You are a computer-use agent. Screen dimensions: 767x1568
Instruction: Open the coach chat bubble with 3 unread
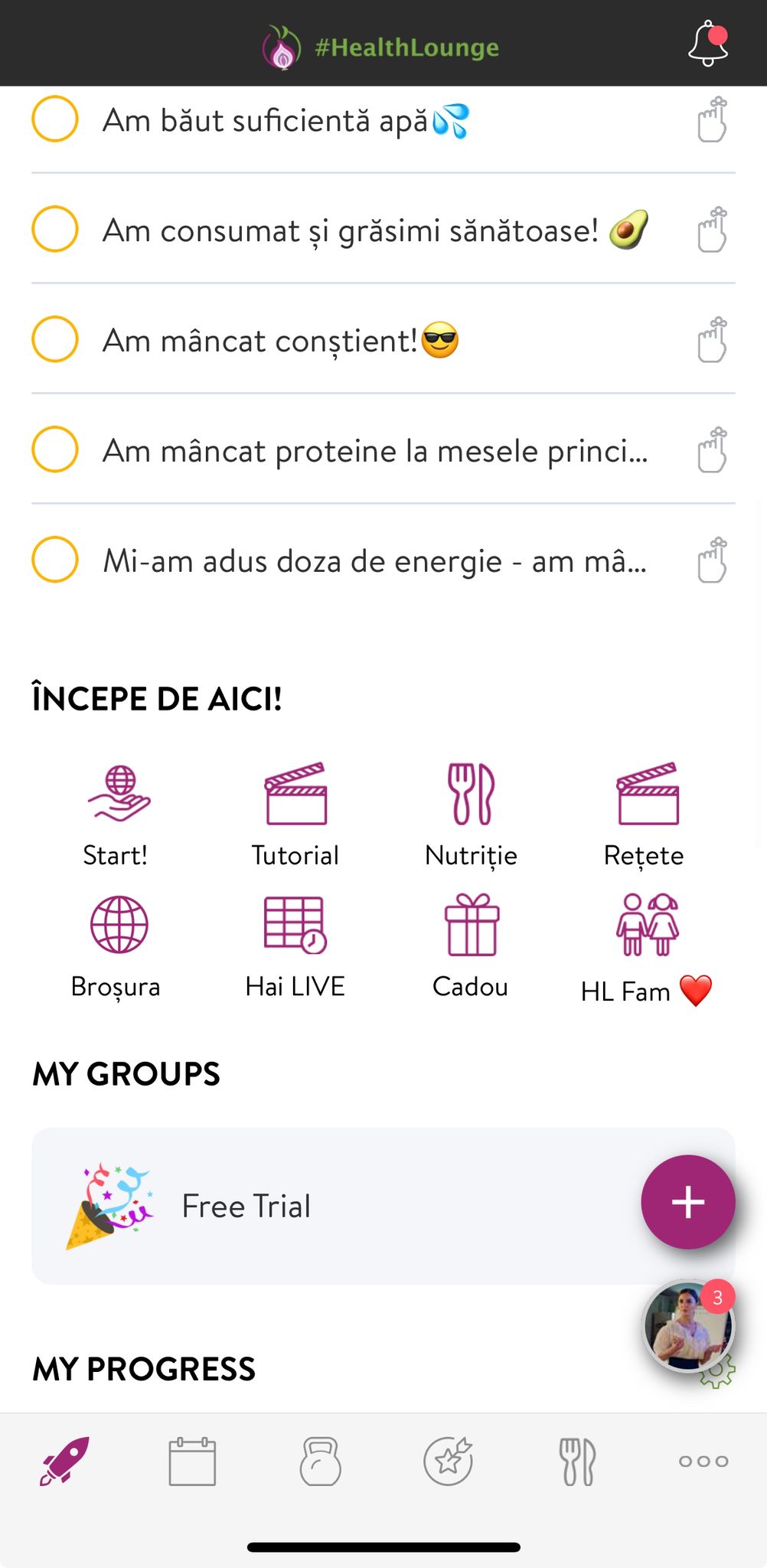pyautogui.click(x=687, y=1326)
